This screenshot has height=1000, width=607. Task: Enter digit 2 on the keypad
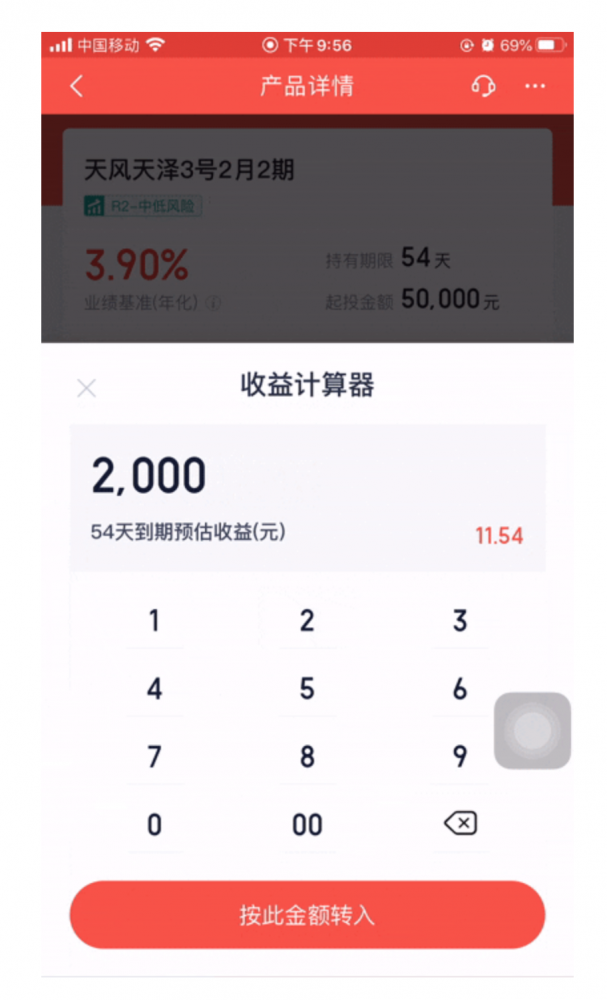click(x=307, y=621)
